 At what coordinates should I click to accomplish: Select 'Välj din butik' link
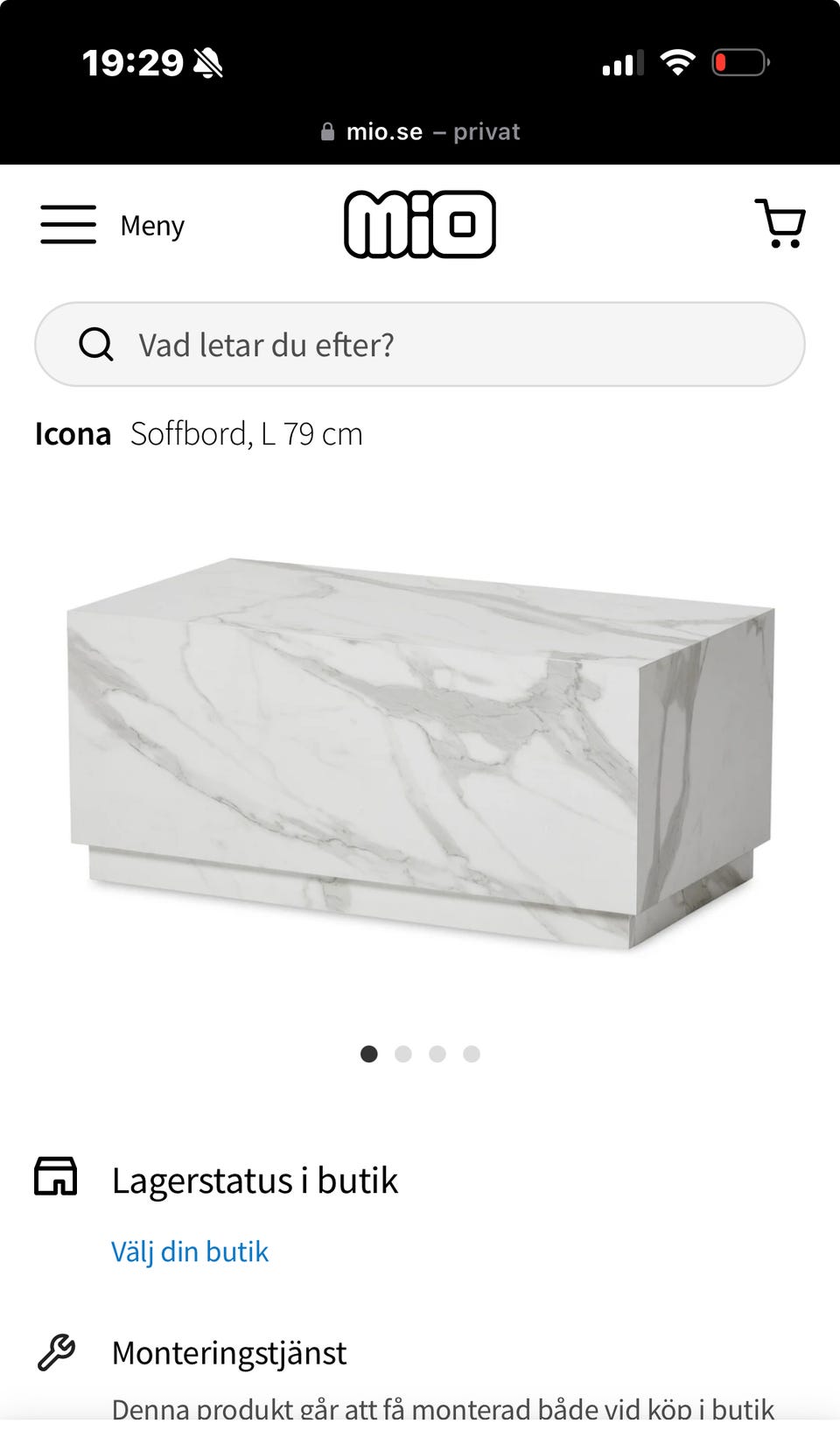(190, 1251)
